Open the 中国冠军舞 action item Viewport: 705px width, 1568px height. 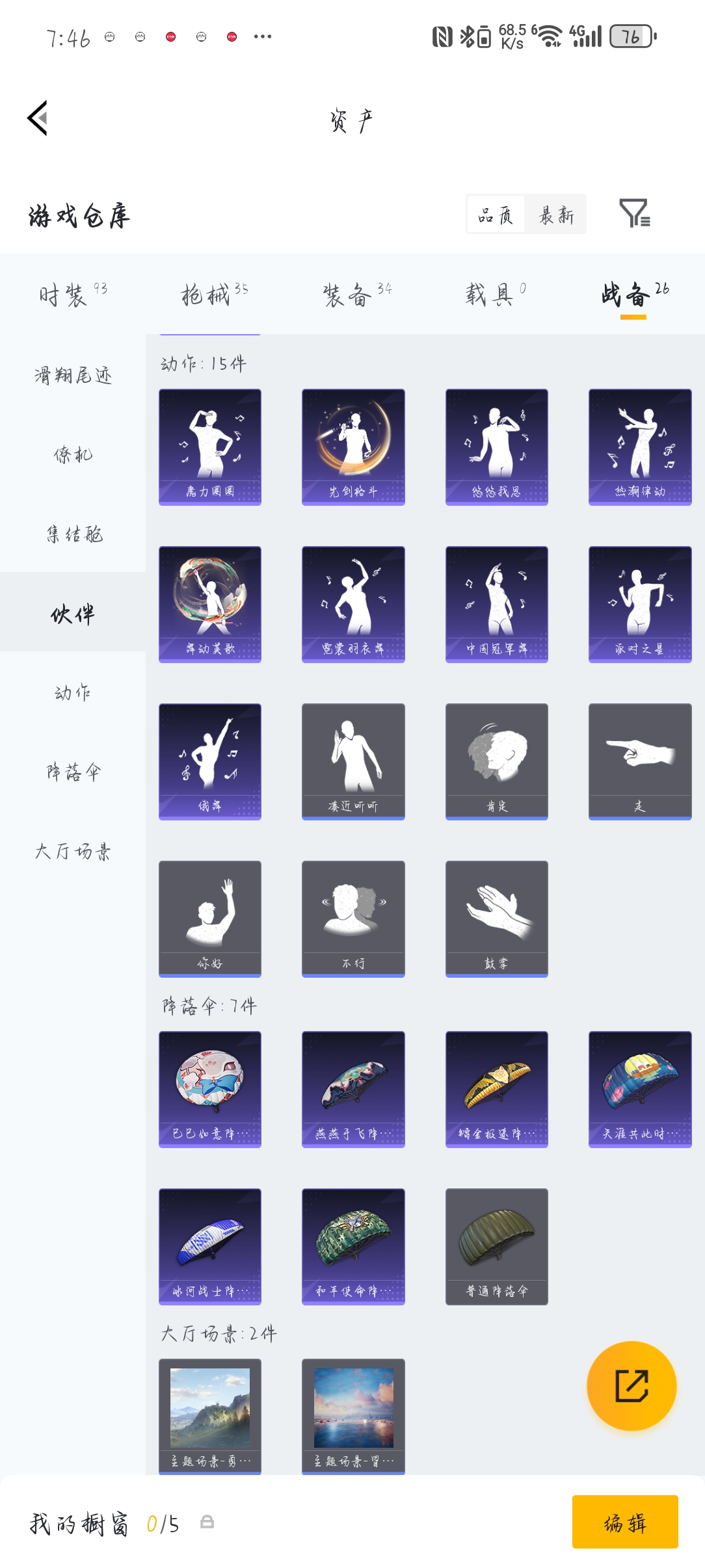coord(496,604)
